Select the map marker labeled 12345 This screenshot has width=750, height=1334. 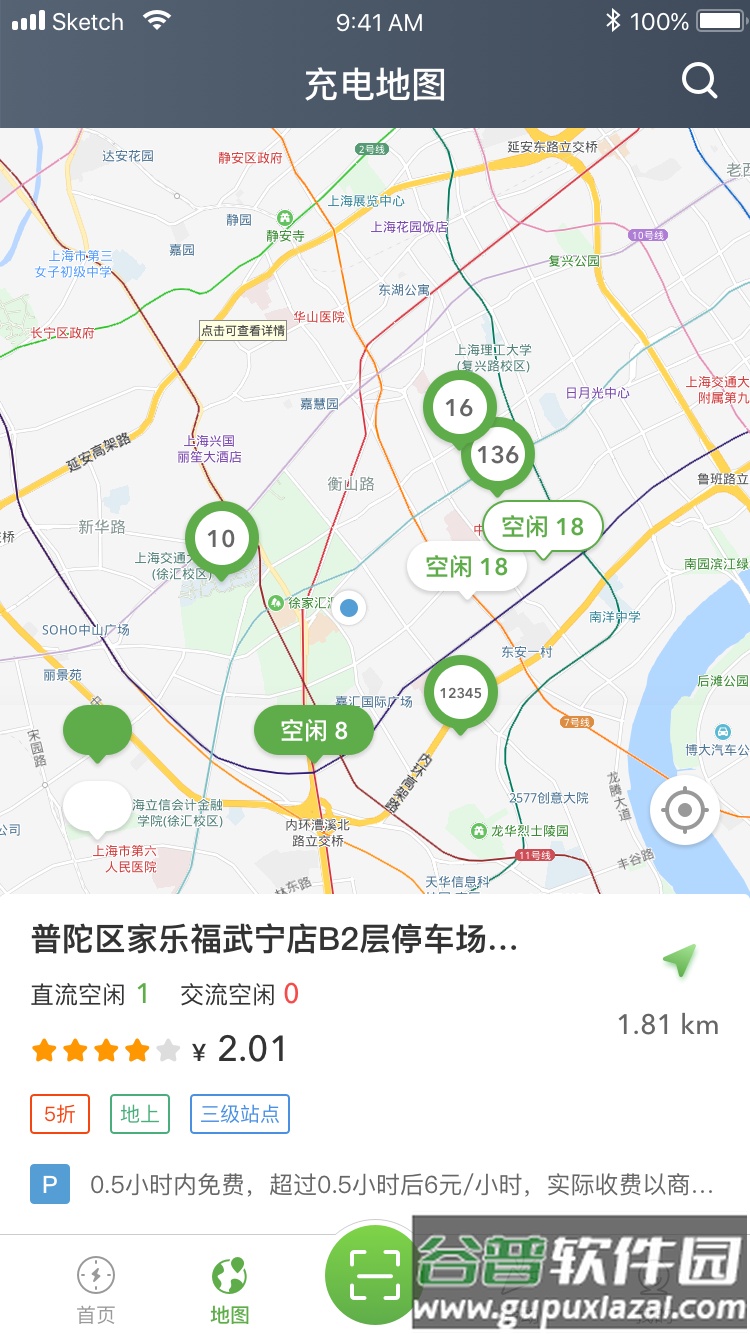460,692
